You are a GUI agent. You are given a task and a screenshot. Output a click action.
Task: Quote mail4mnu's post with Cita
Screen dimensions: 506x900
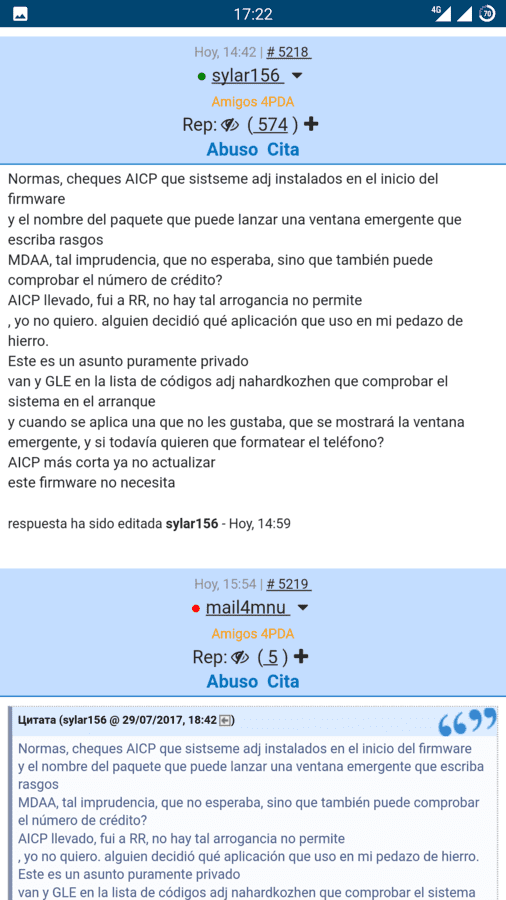283,681
